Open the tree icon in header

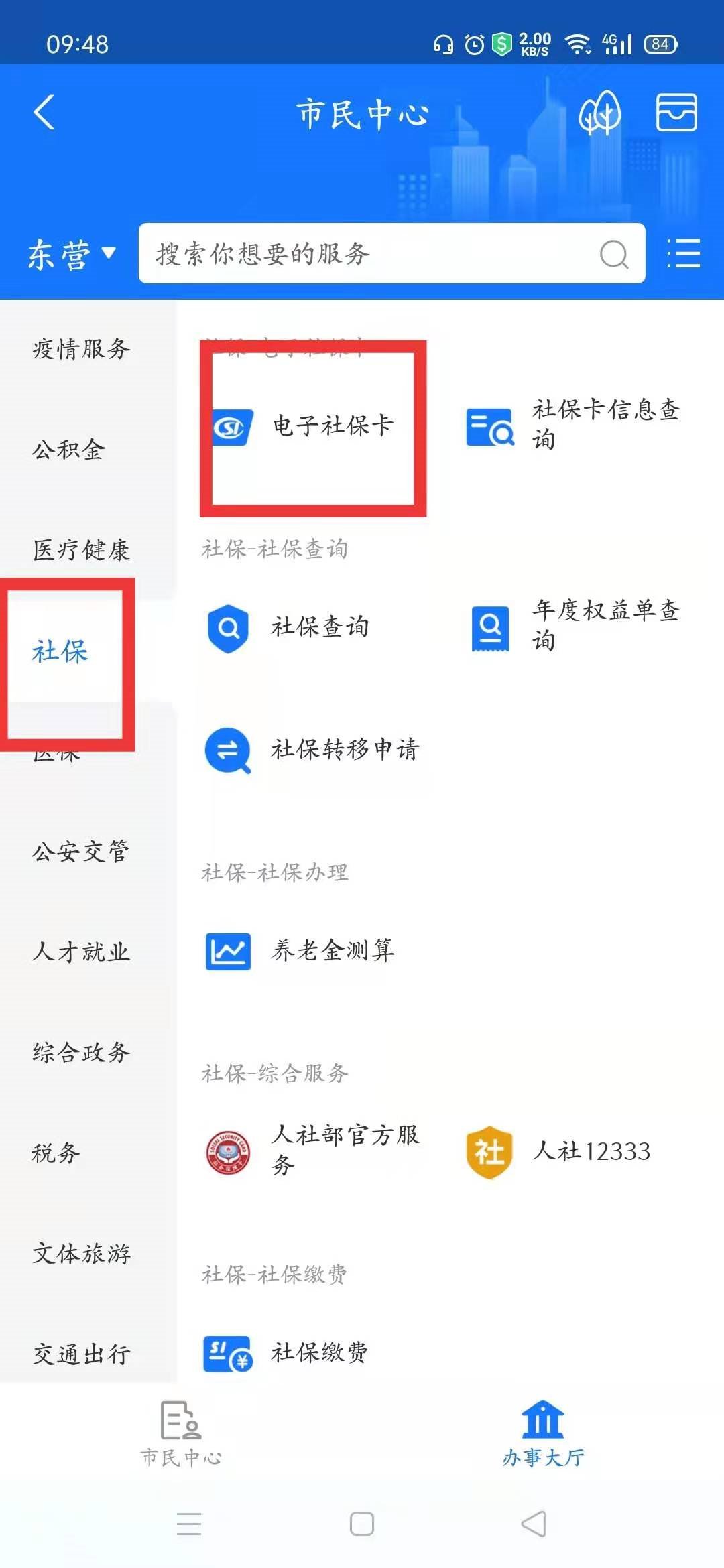(599, 112)
